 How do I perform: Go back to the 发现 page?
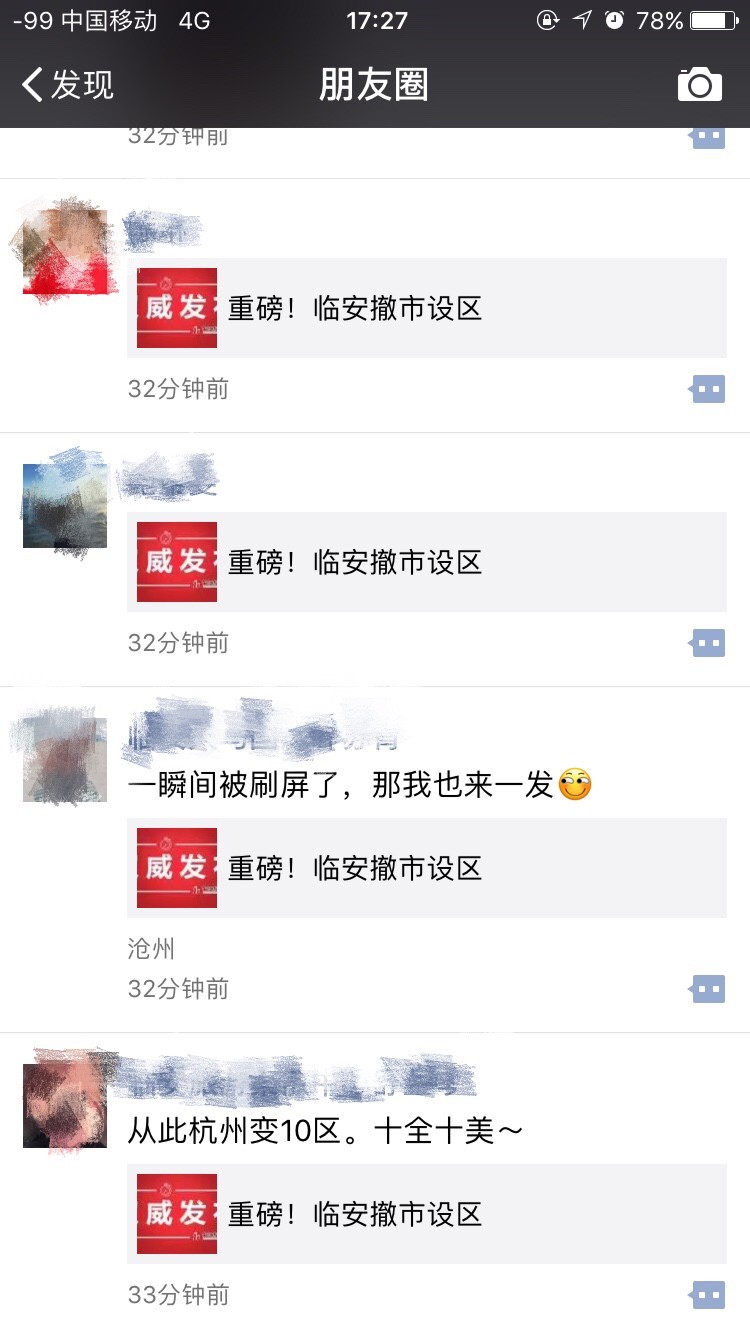tap(68, 85)
